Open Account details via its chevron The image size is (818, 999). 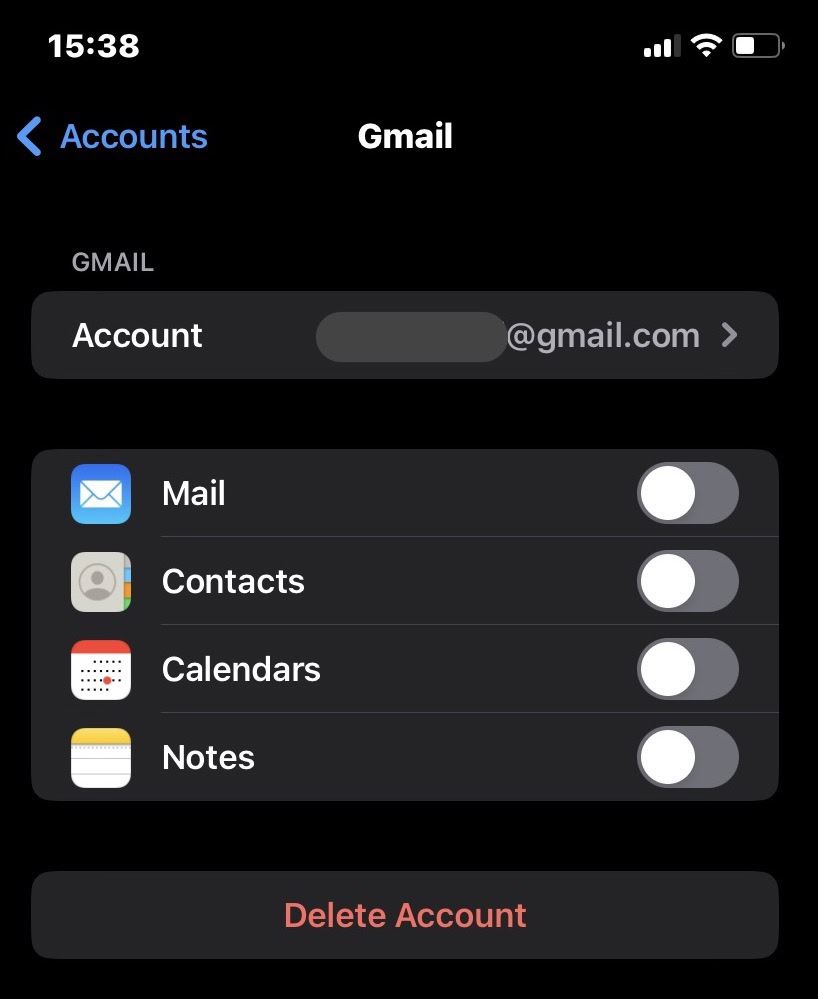pyautogui.click(x=729, y=336)
